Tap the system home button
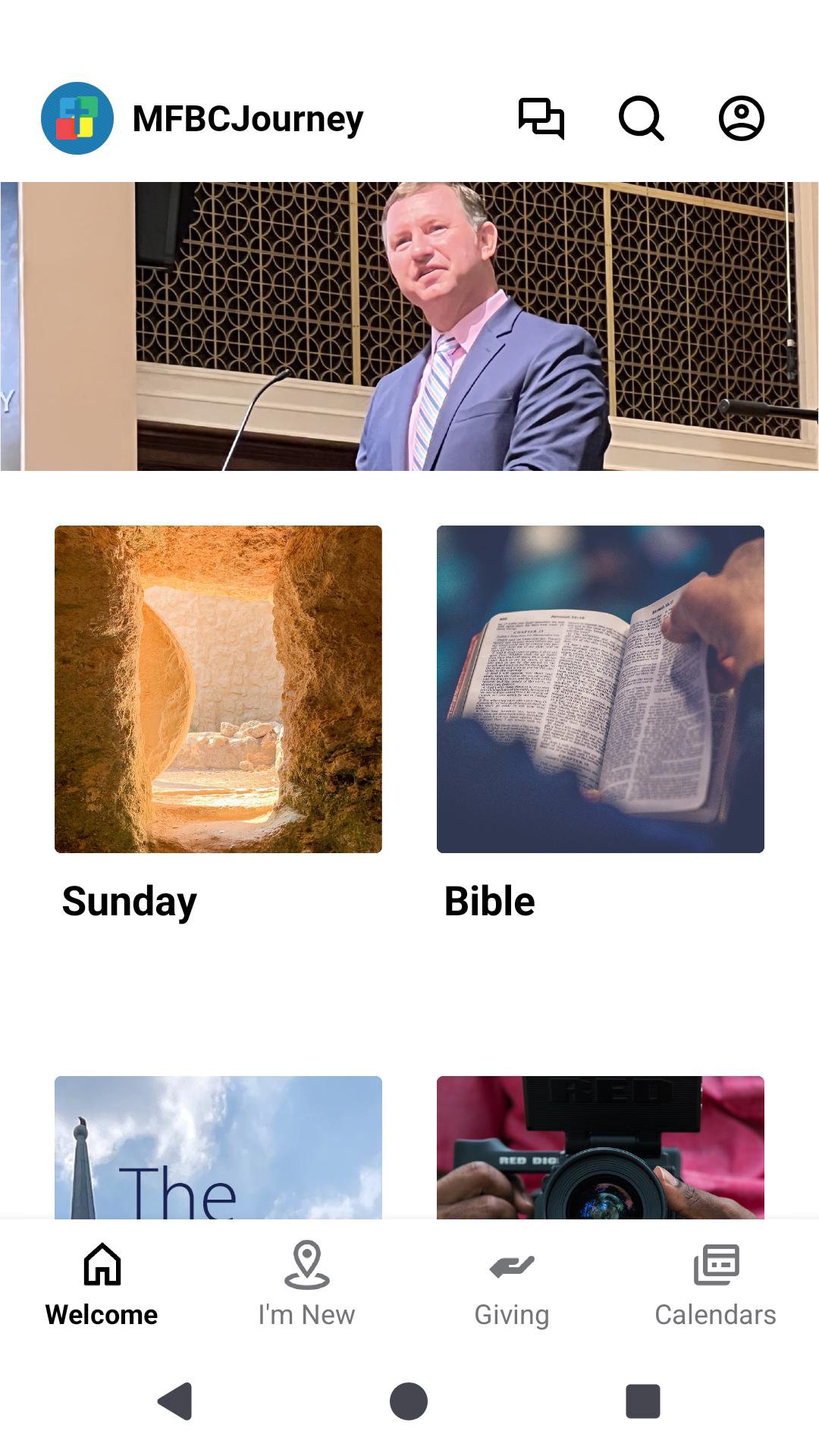Image resolution: width=819 pixels, height=1456 pixels. tap(409, 1401)
